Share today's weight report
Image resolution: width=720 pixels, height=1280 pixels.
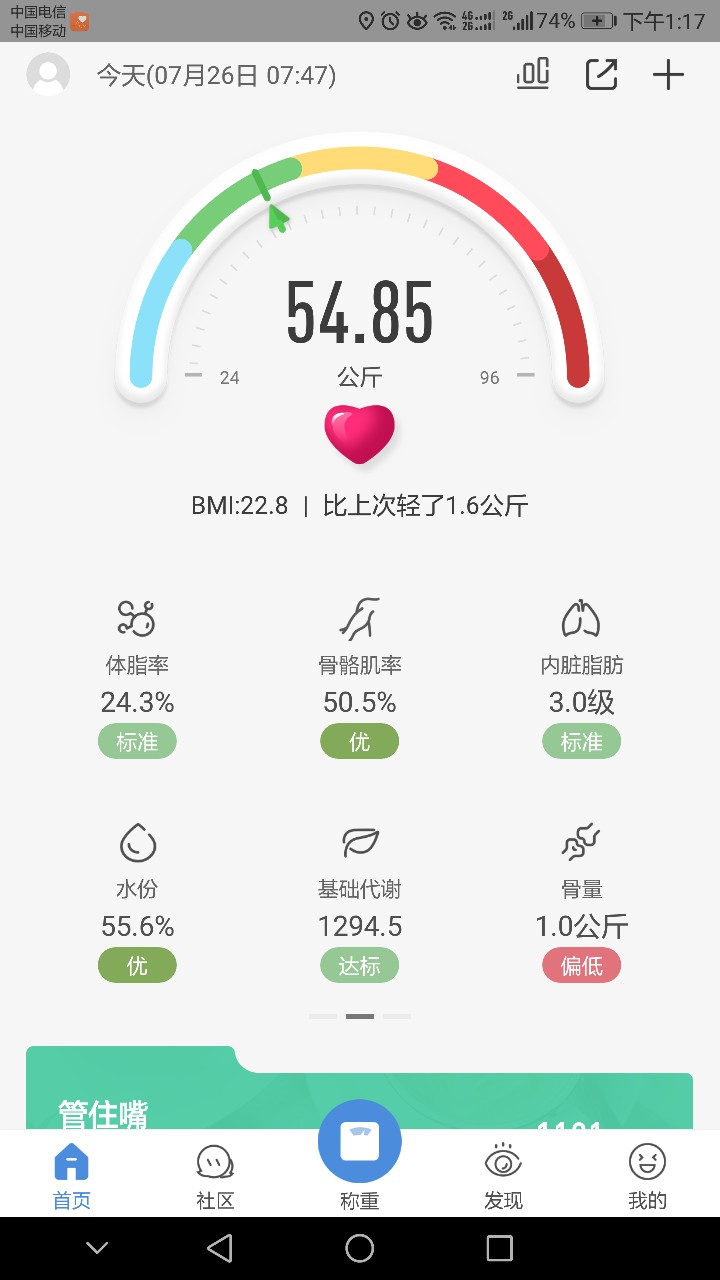point(601,74)
